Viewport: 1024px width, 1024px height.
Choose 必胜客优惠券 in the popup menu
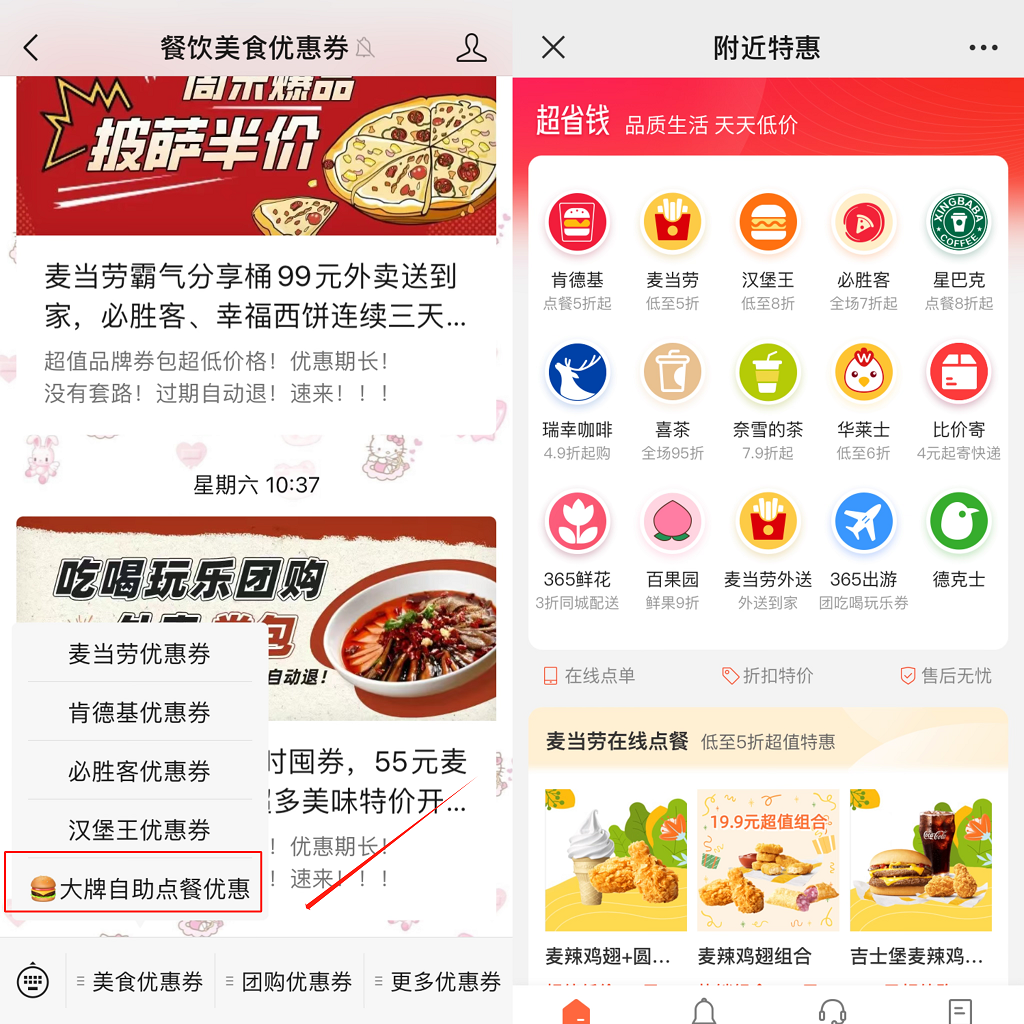tap(139, 771)
